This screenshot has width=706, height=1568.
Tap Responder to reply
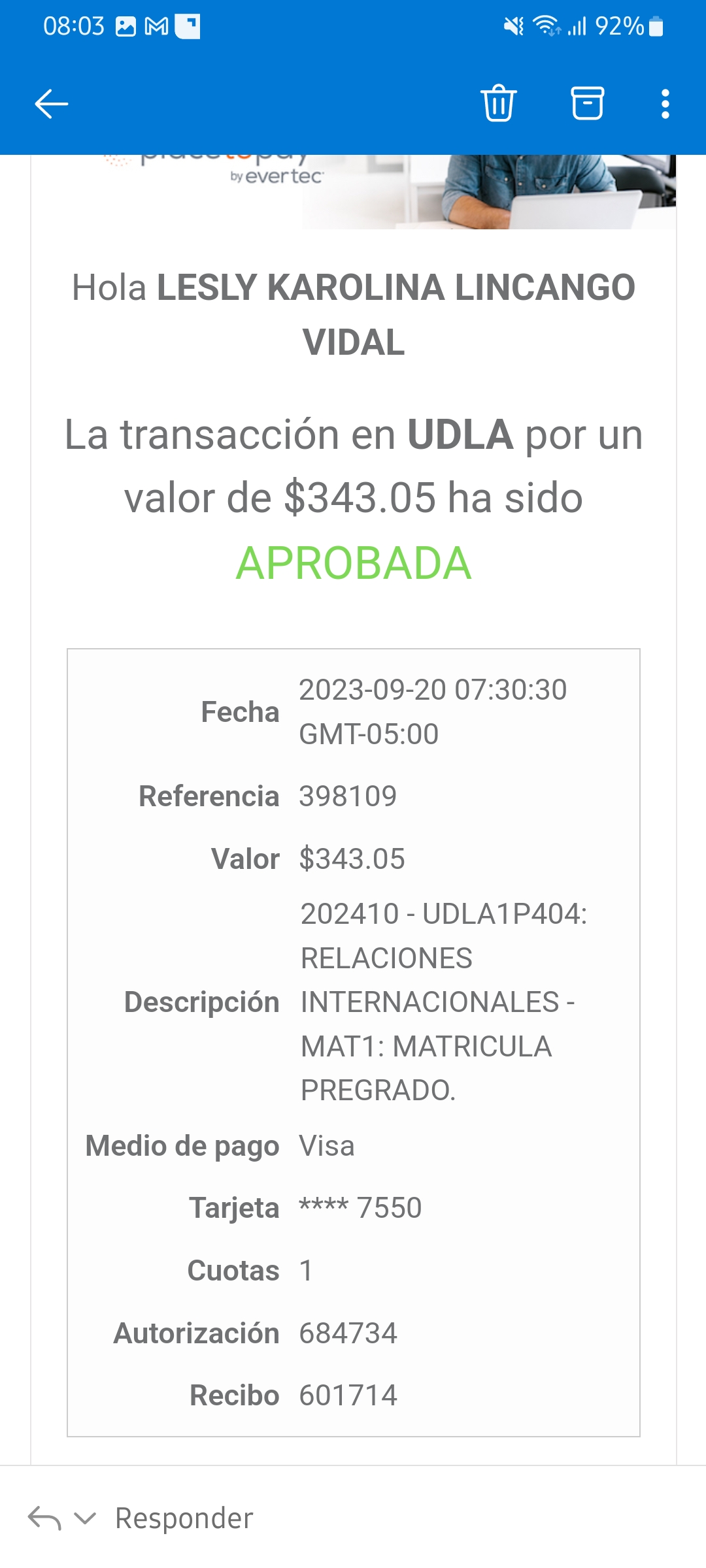pyautogui.click(x=184, y=1518)
